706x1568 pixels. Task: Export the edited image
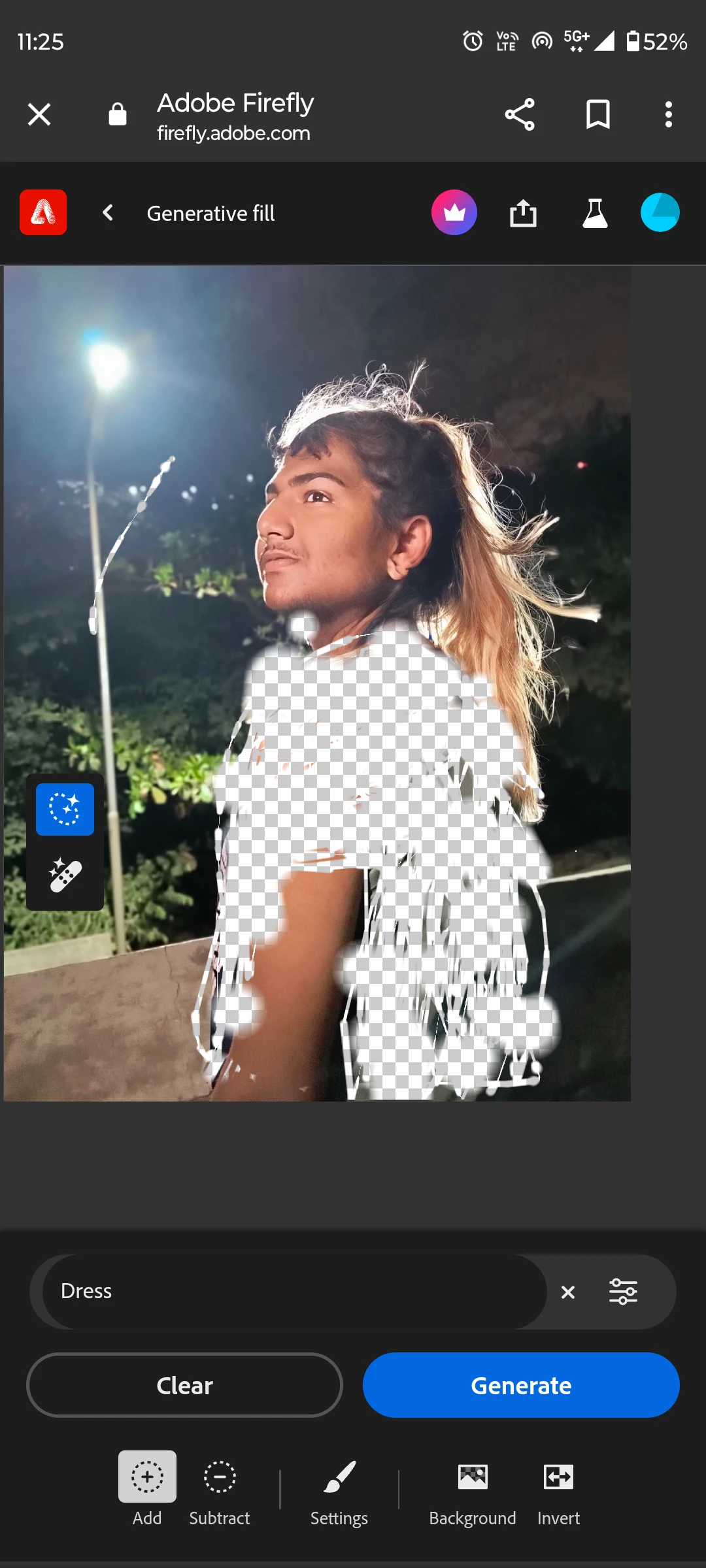click(x=523, y=213)
